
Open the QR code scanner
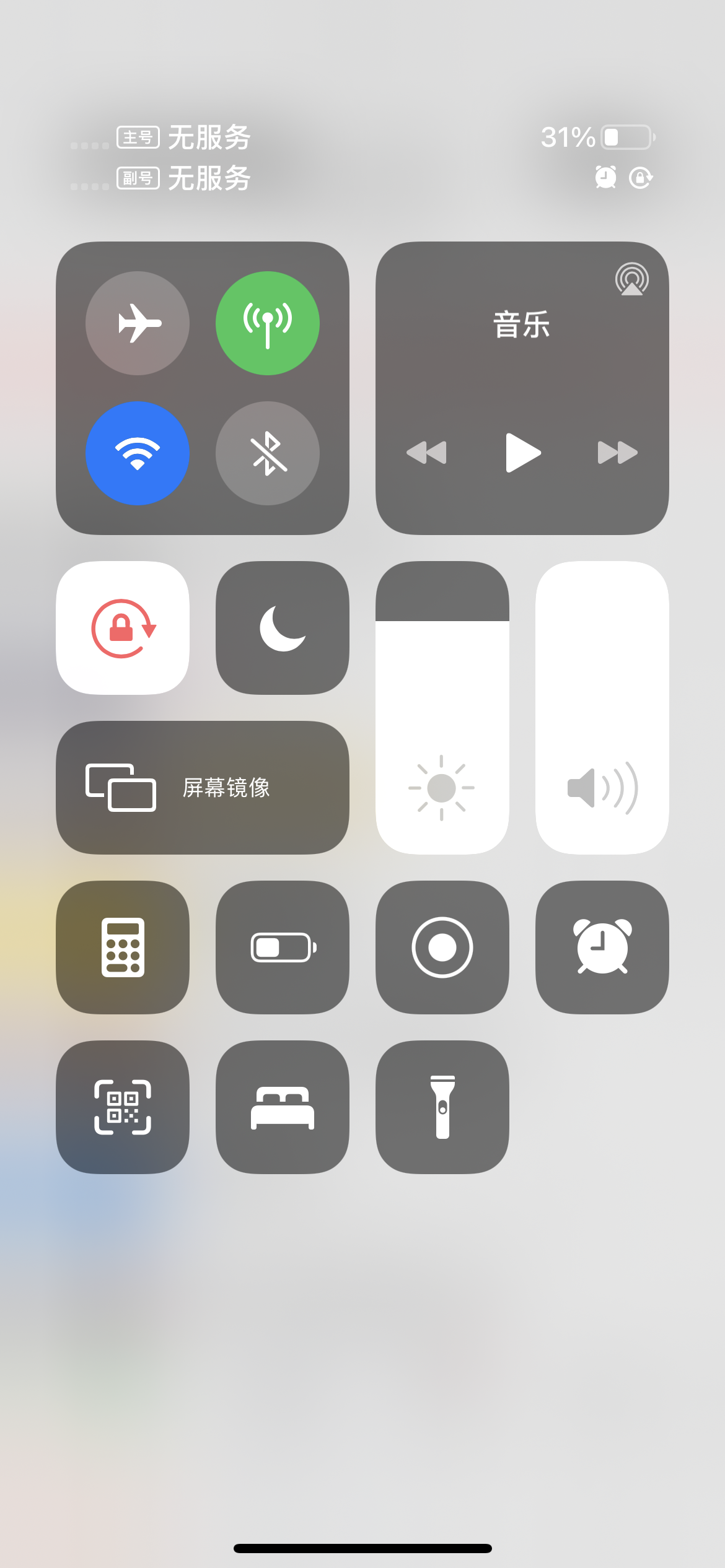(x=123, y=1107)
